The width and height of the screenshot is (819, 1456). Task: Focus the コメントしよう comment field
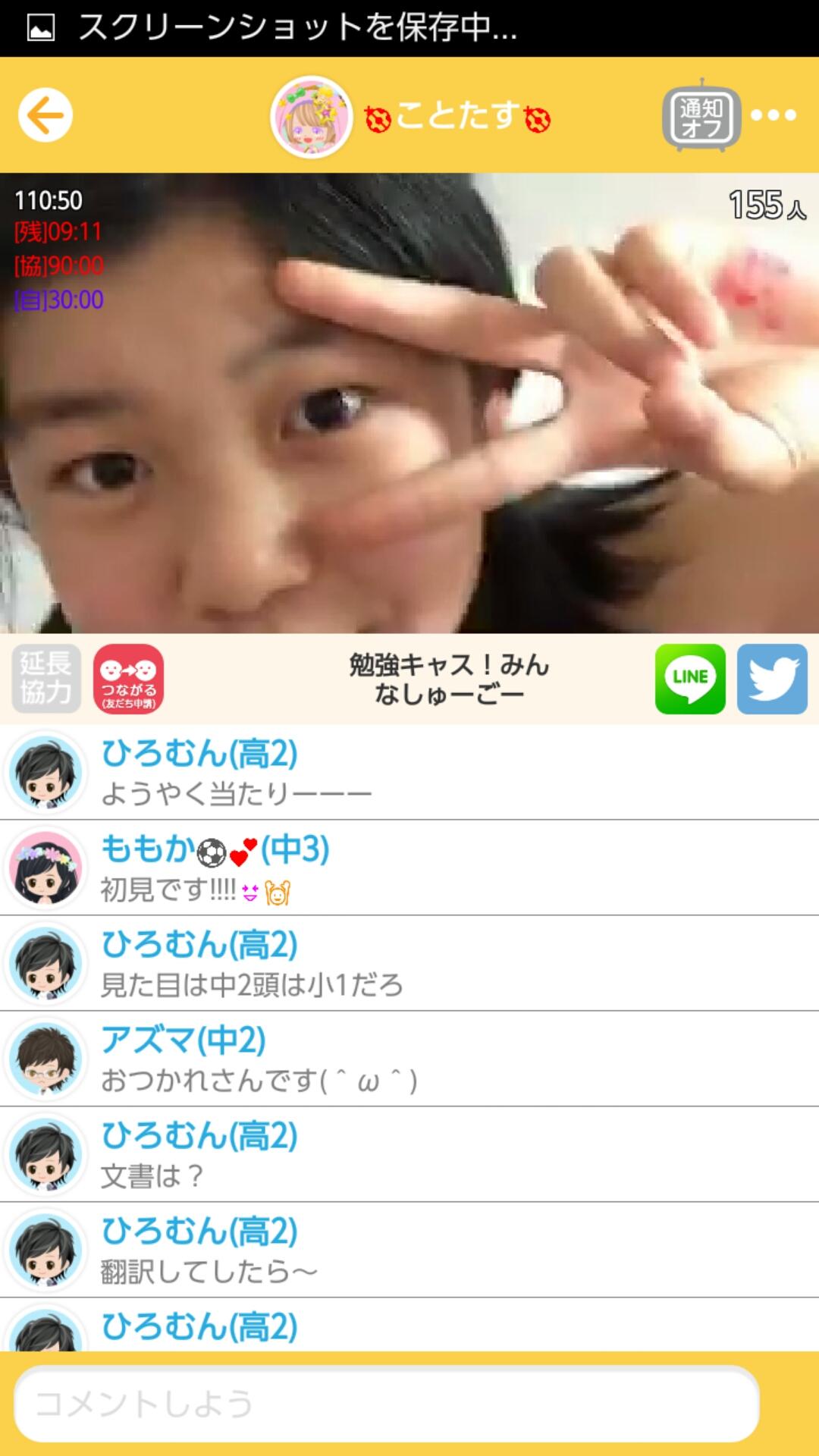tap(387, 1404)
